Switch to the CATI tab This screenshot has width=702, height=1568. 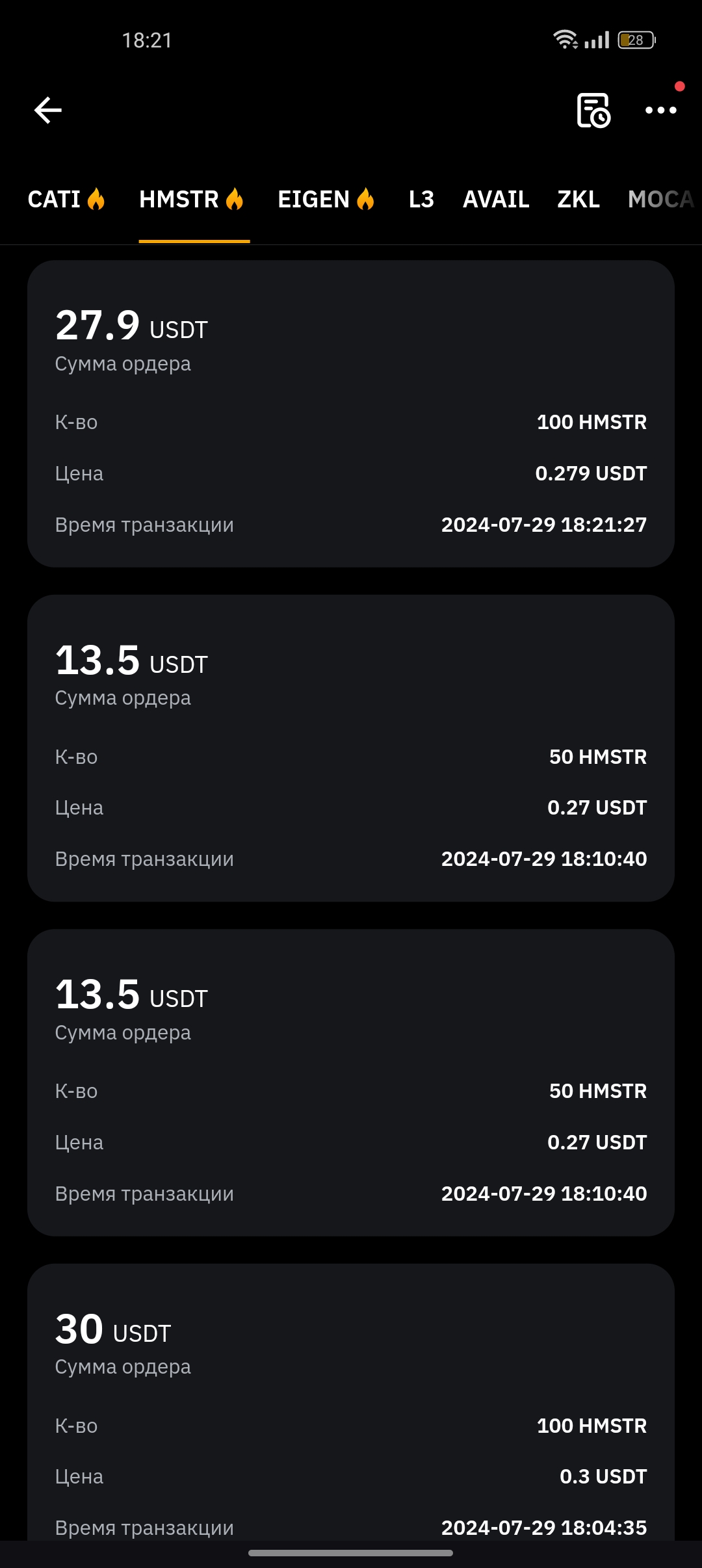pyautogui.click(x=66, y=200)
